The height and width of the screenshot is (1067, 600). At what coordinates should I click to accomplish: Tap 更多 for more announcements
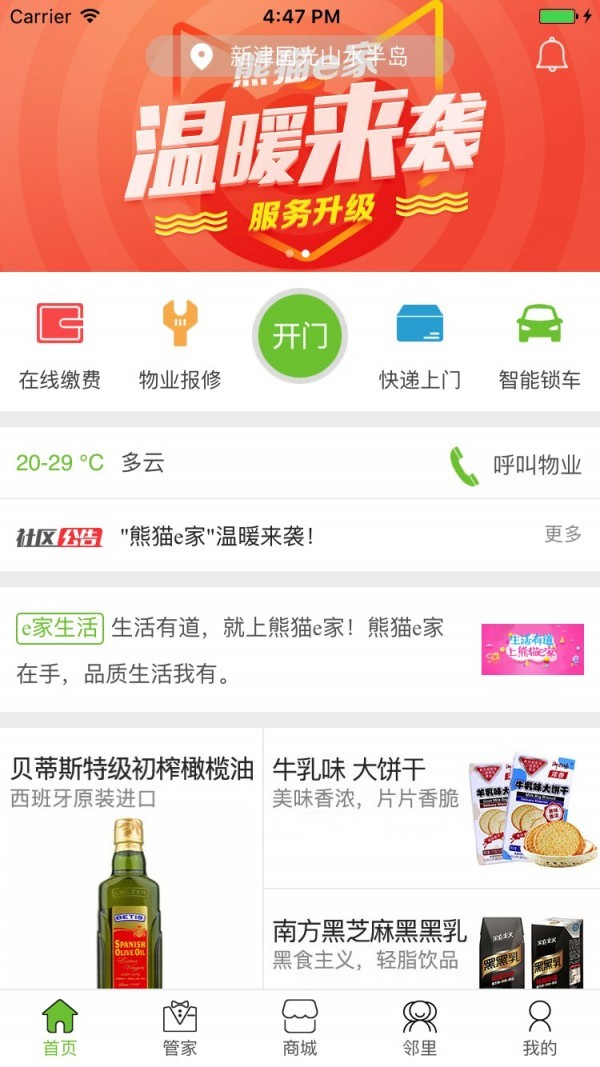coord(563,534)
